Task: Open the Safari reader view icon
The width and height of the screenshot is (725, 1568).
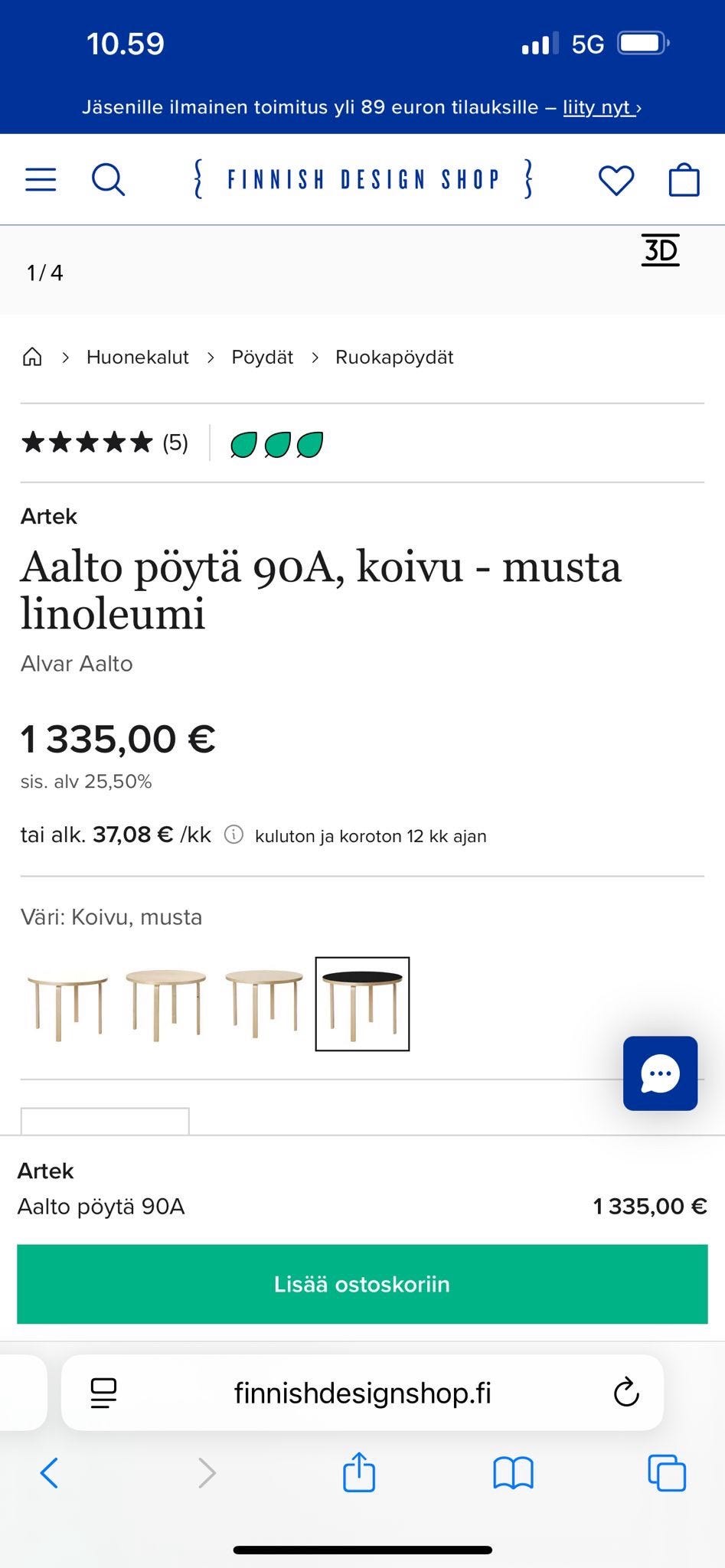Action: (x=102, y=1393)
